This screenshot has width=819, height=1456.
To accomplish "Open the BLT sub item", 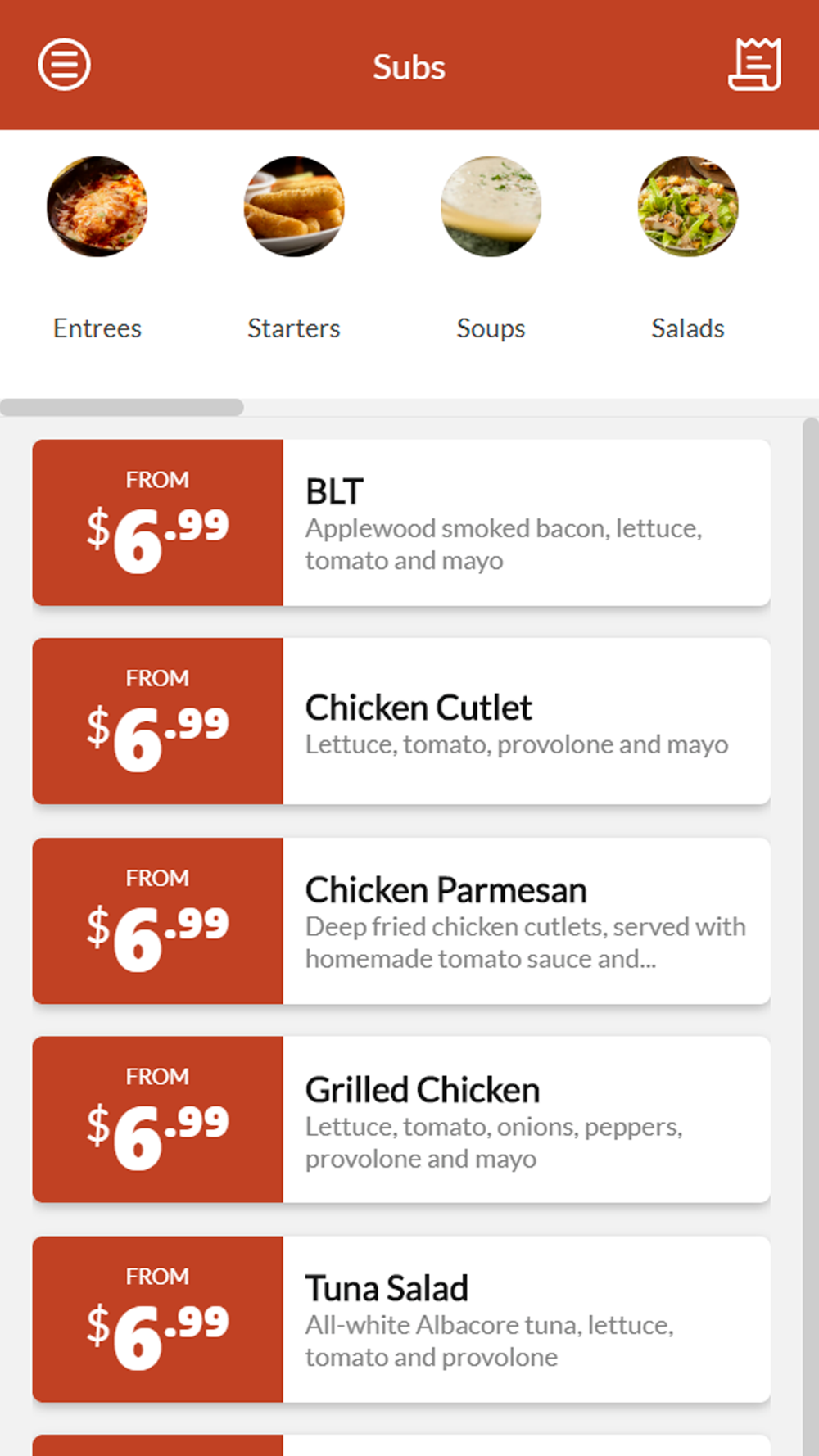I will click(401, 522).
